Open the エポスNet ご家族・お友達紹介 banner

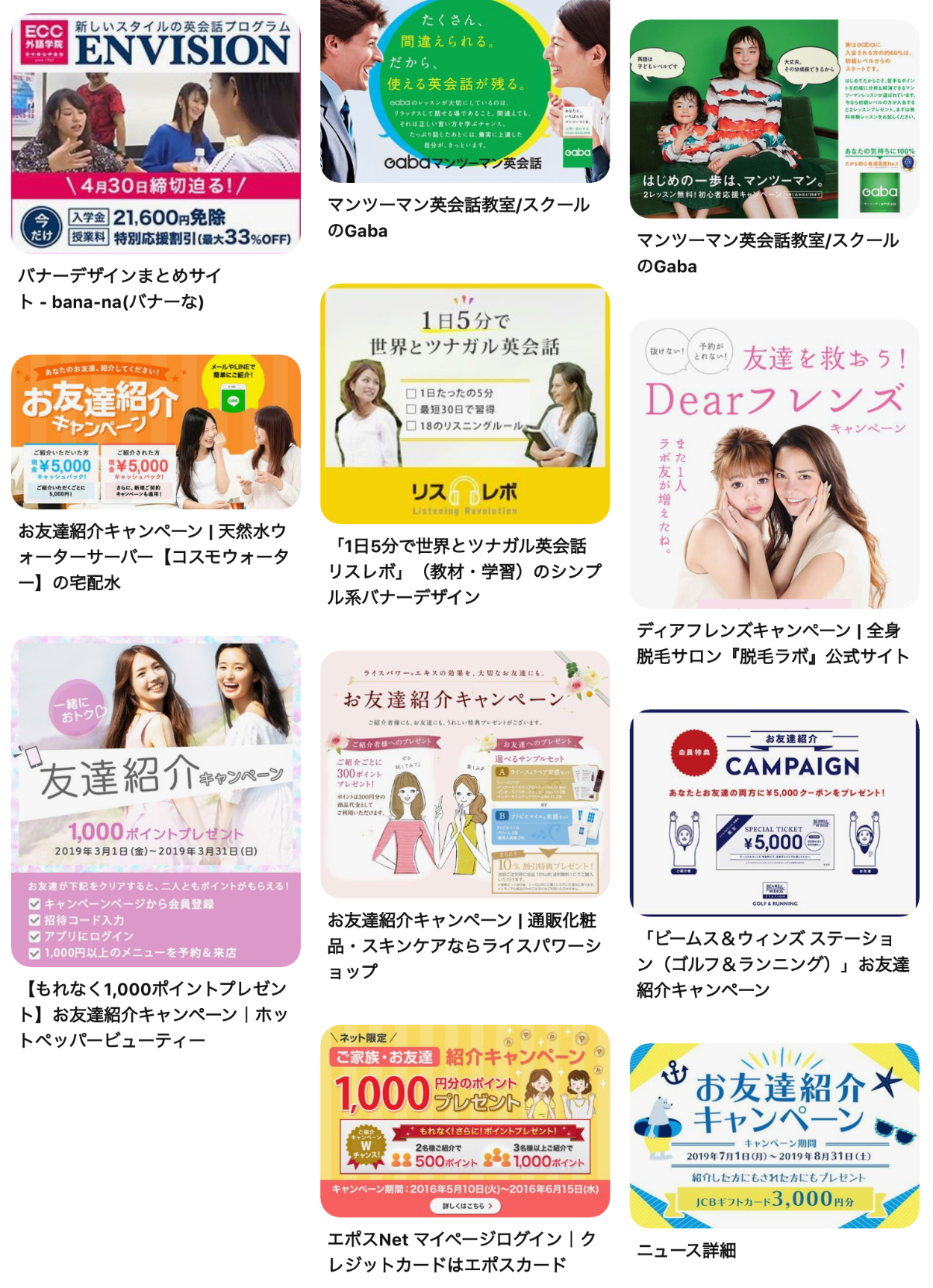pyautogui.click(x=464, y=1120)
